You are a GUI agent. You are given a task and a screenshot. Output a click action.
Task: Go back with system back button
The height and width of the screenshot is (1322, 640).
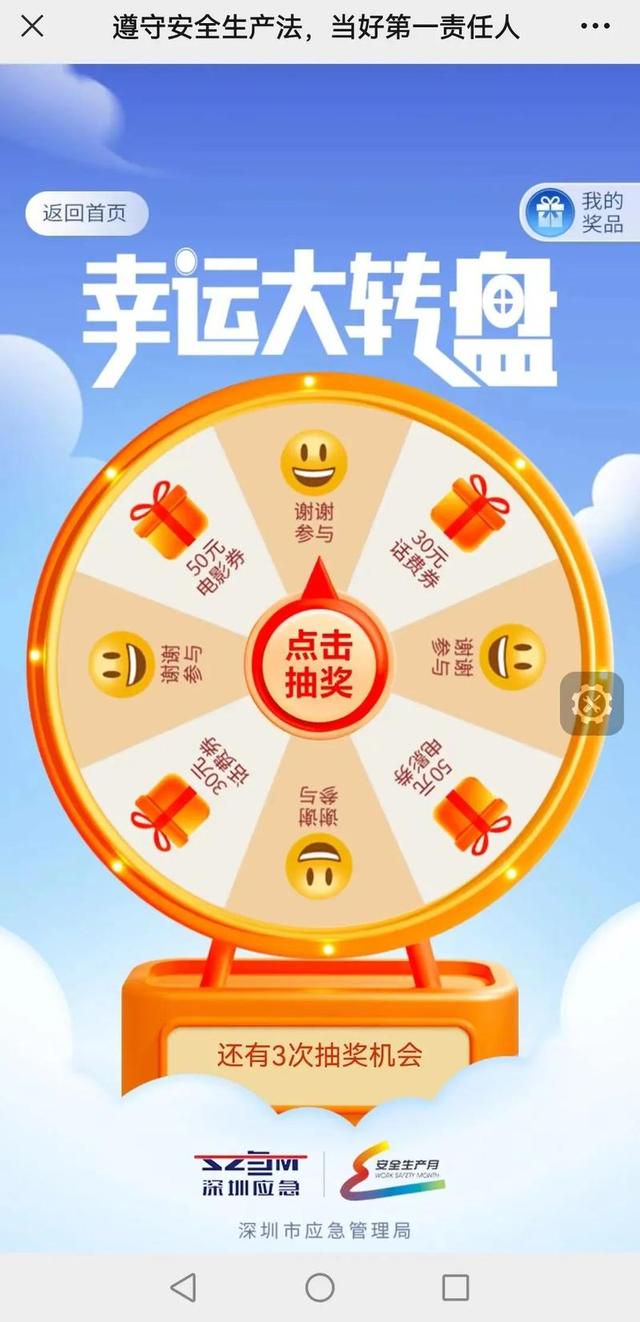point(183,1287)
